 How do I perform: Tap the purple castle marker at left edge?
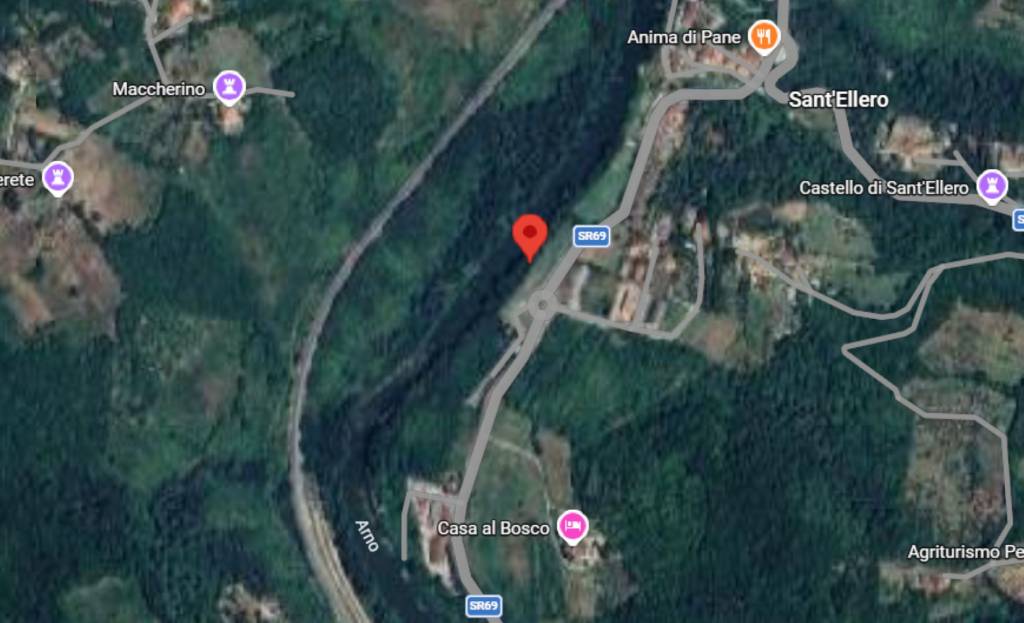tap(58, 178)
